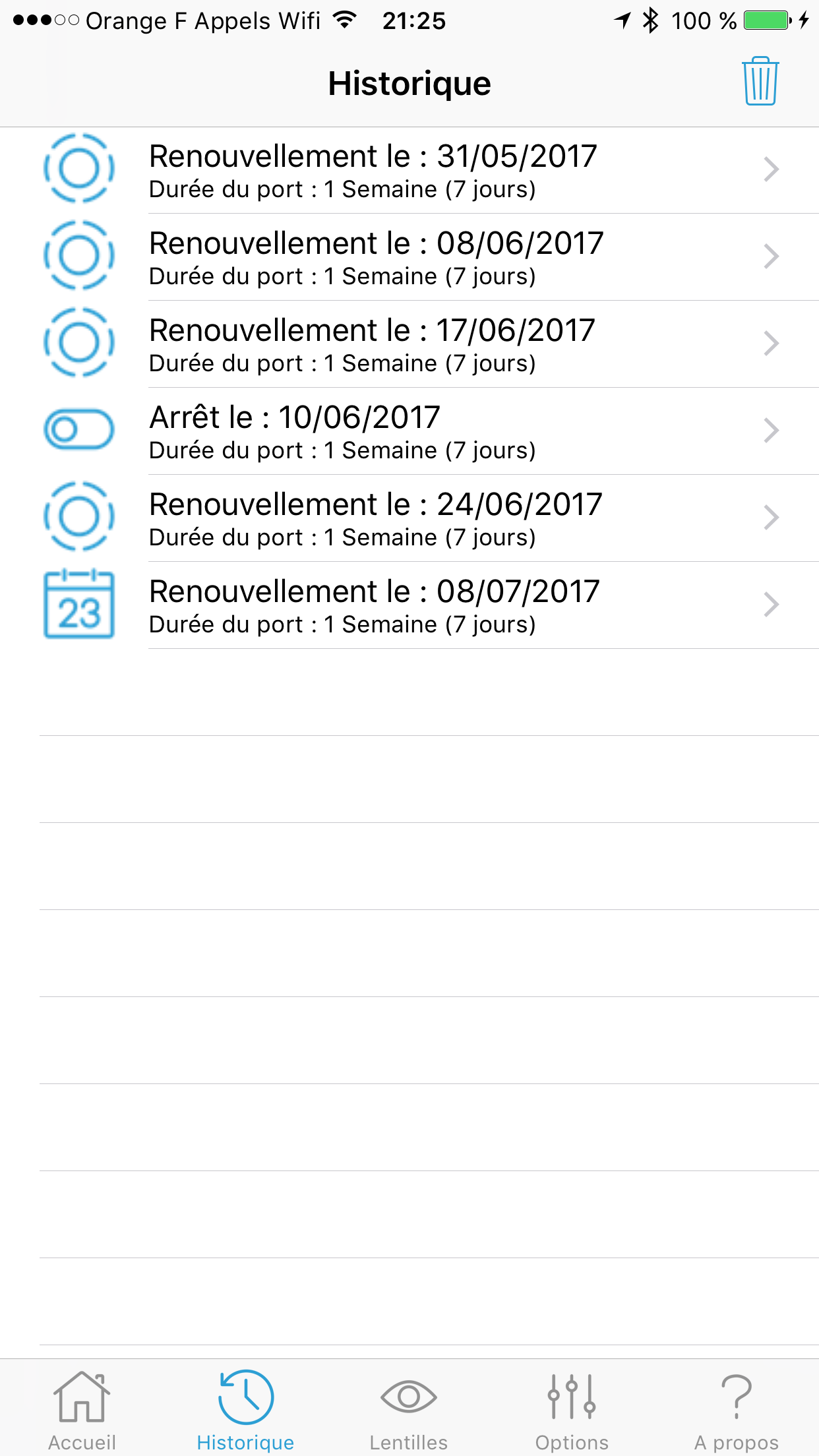This screenshot has height=1456, width=819.
Task: Open the Arrêt le 10/06/2017 entry
Action: [409, 431]
